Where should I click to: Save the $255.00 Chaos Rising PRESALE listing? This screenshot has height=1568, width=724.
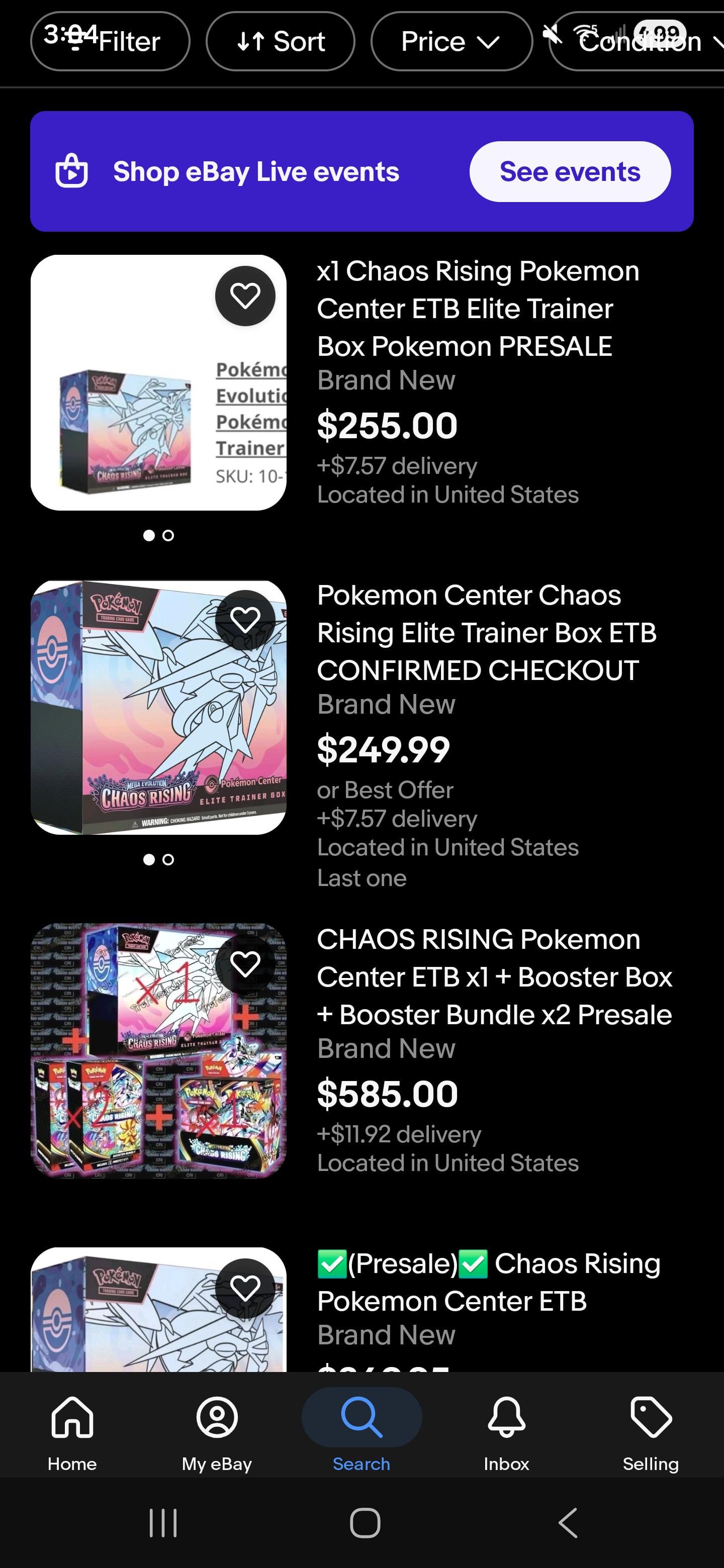245,296
